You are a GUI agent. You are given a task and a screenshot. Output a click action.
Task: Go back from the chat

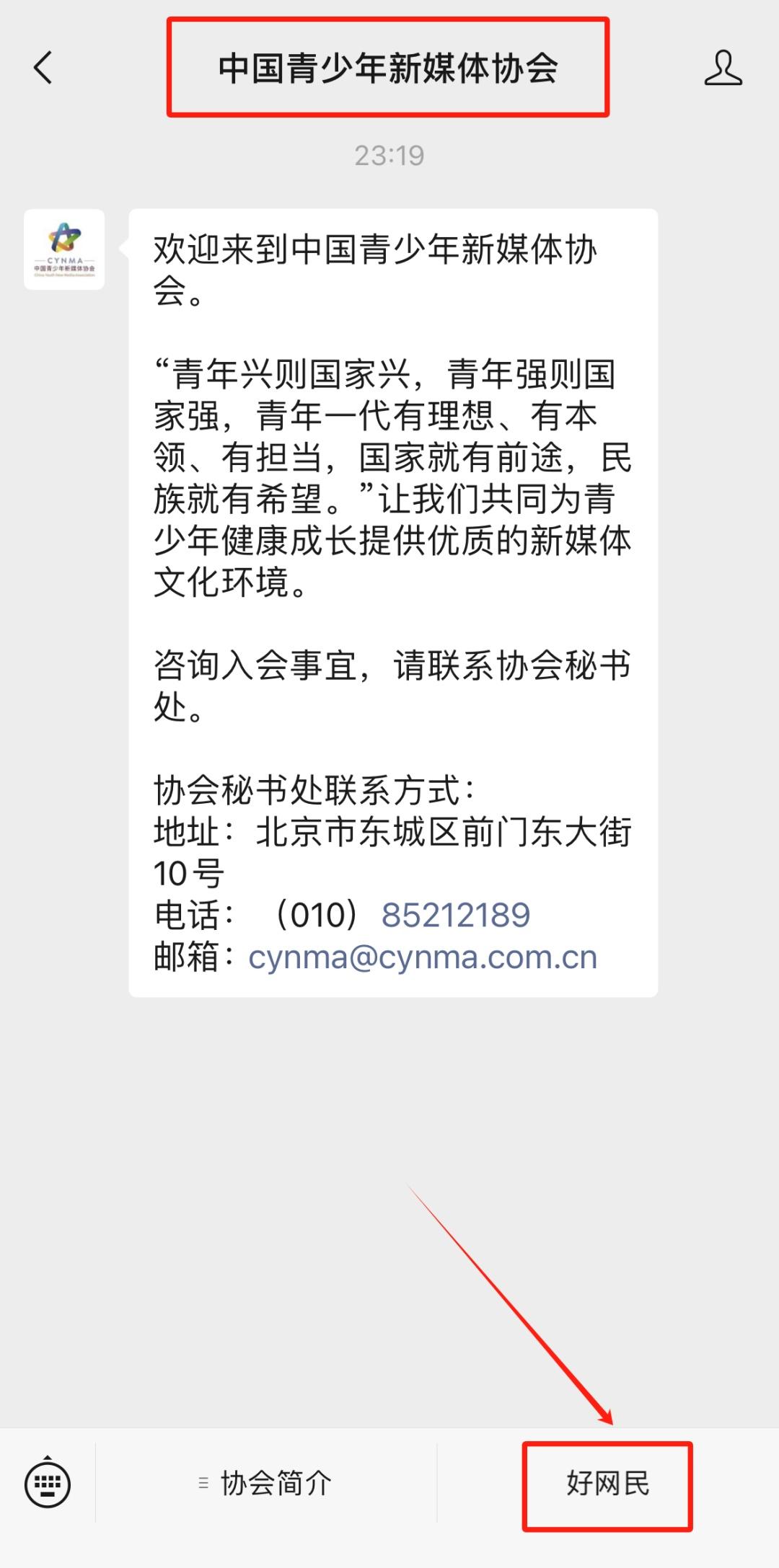(x=43, y=68)
